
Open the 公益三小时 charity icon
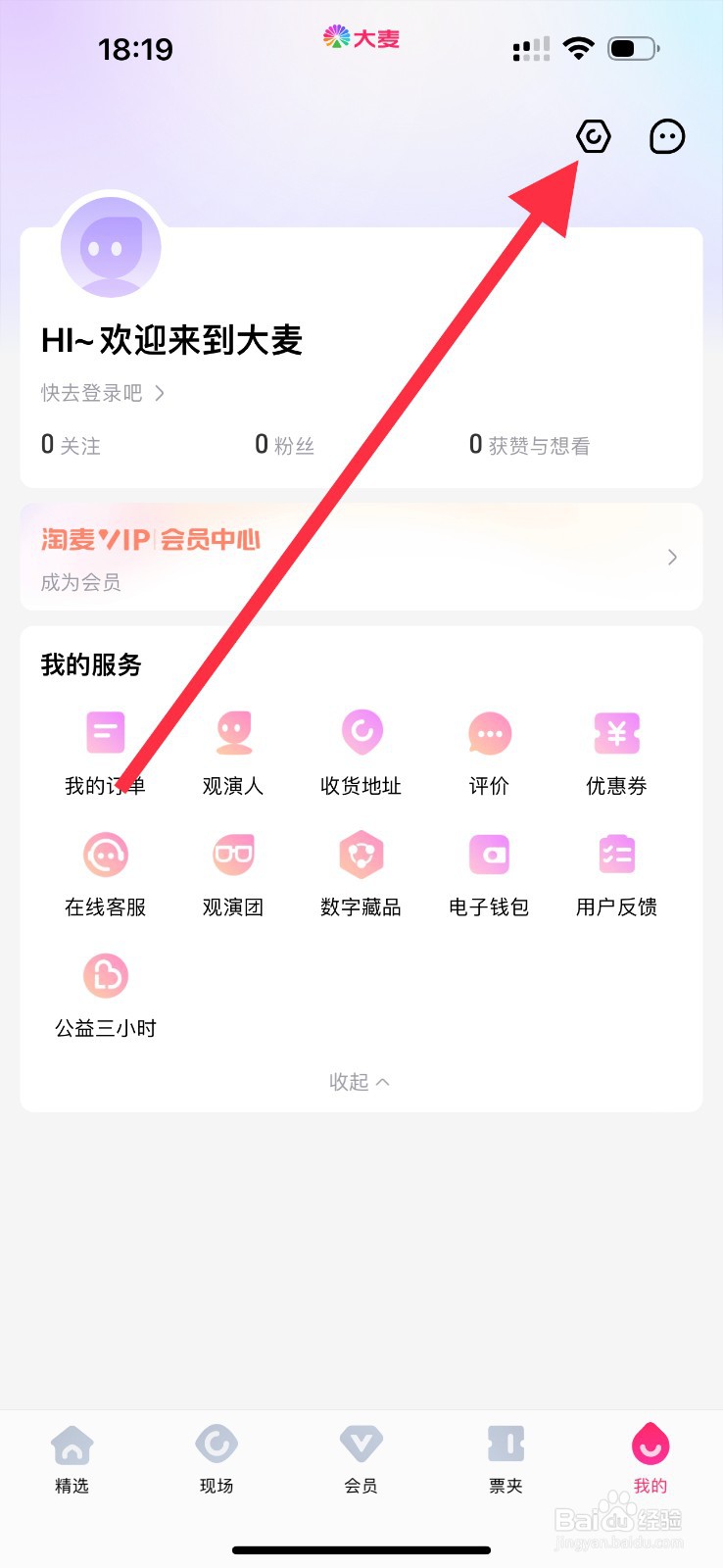coord(104,975)
